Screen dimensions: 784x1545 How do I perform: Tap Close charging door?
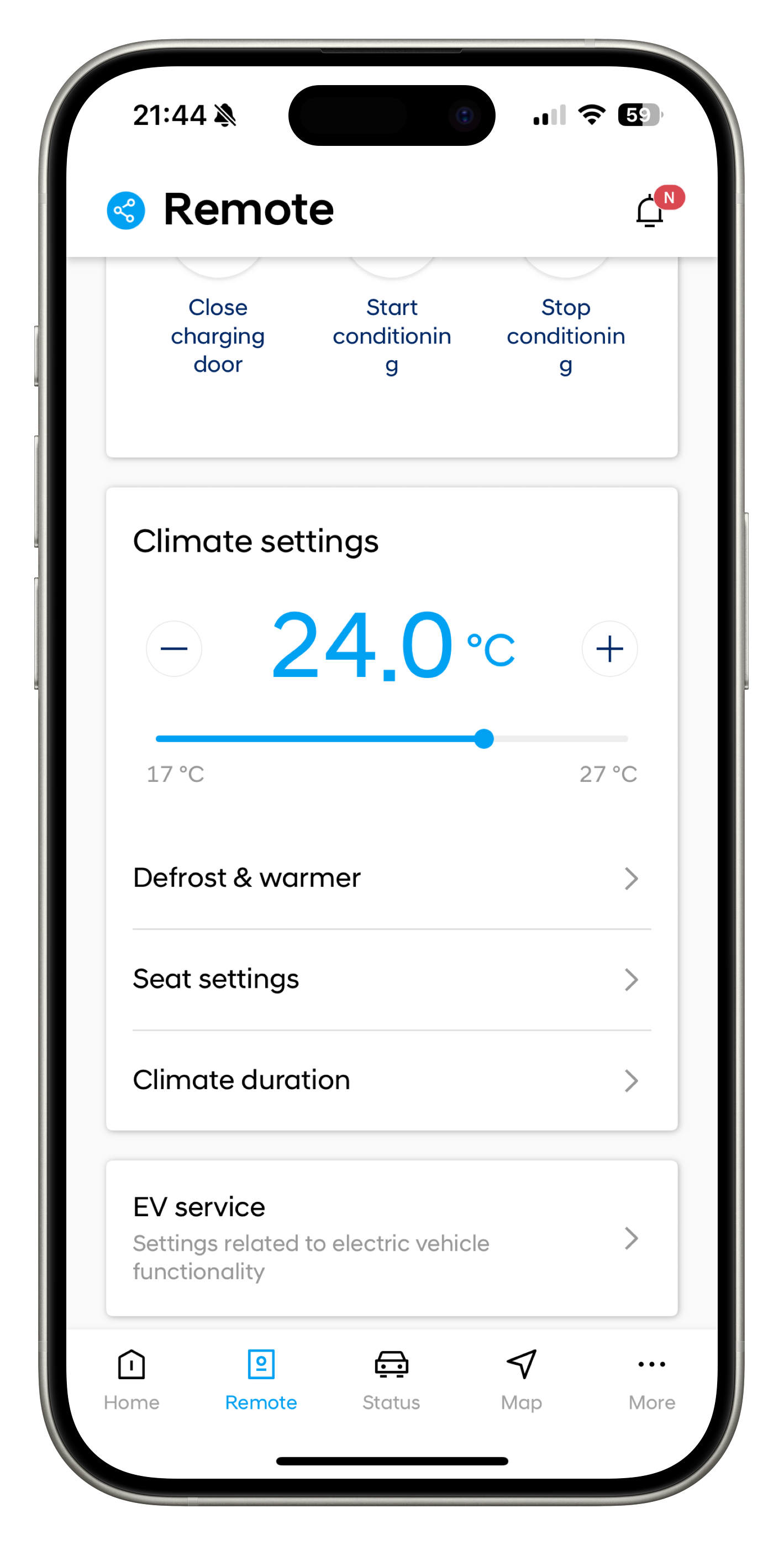click(218, 335)
